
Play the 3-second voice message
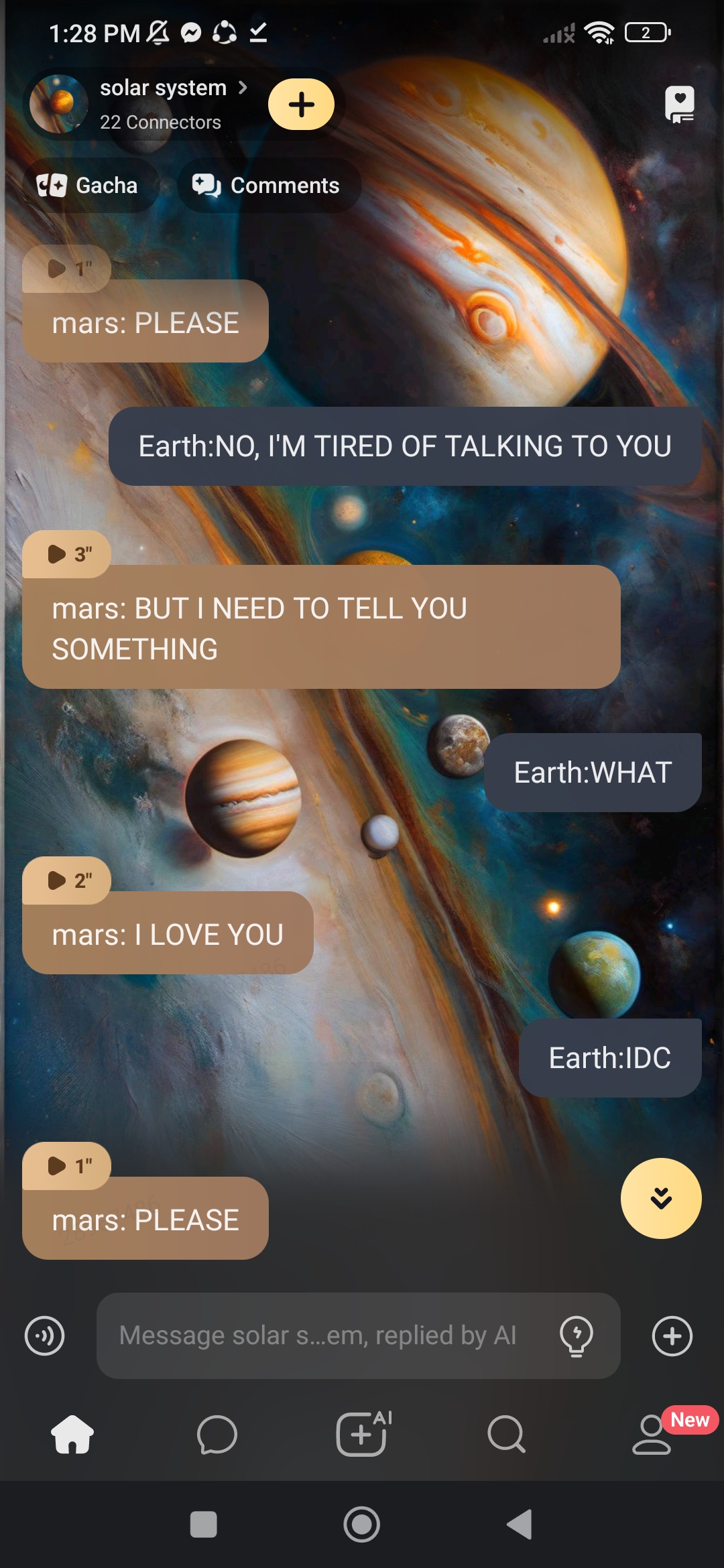66,554
